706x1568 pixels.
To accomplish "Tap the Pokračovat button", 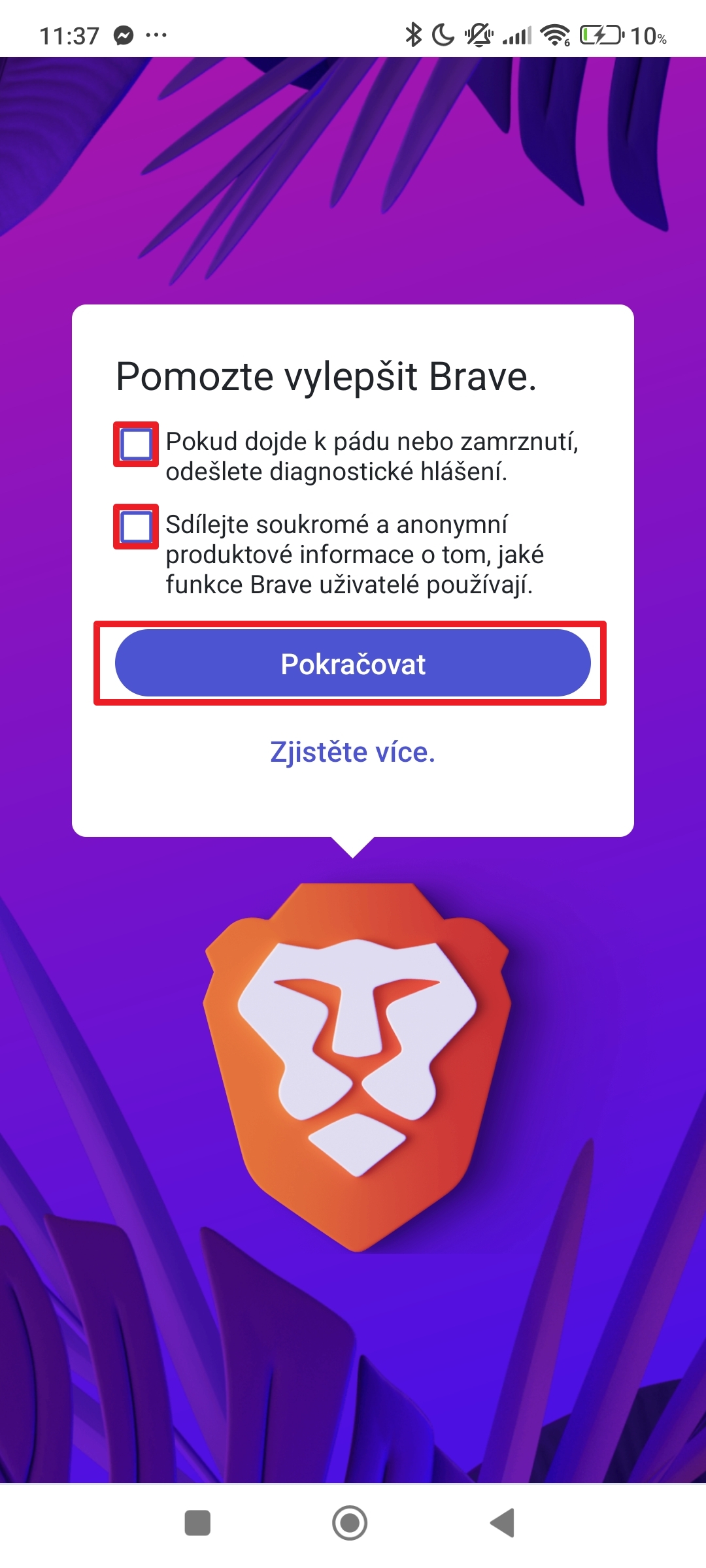I will pos(352,663).
